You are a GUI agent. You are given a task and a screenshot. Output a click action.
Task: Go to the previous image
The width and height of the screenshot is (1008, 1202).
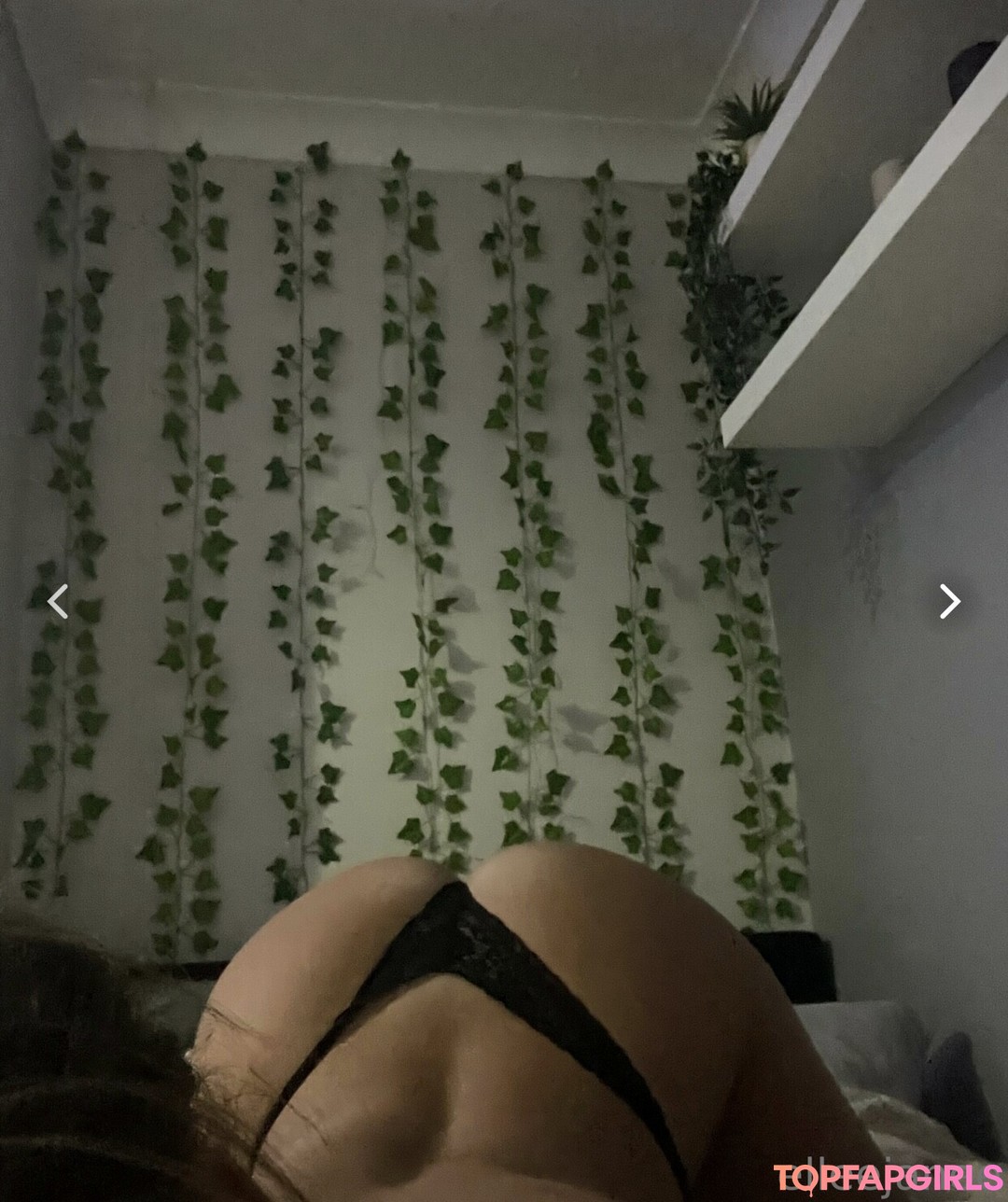[x=58, y=602]
